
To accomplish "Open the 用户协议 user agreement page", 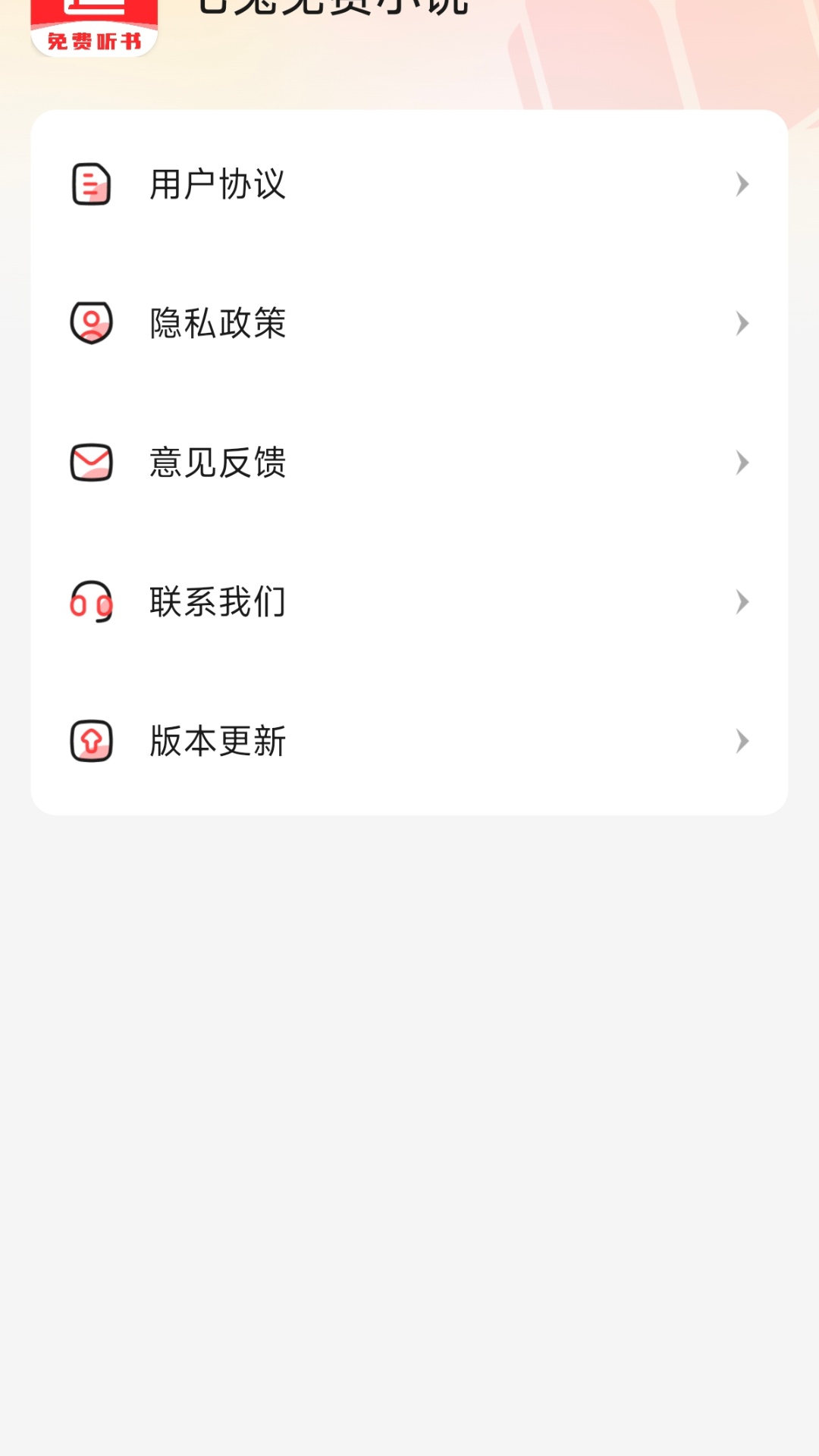I will pyautogui.click(x=217, y=184).
